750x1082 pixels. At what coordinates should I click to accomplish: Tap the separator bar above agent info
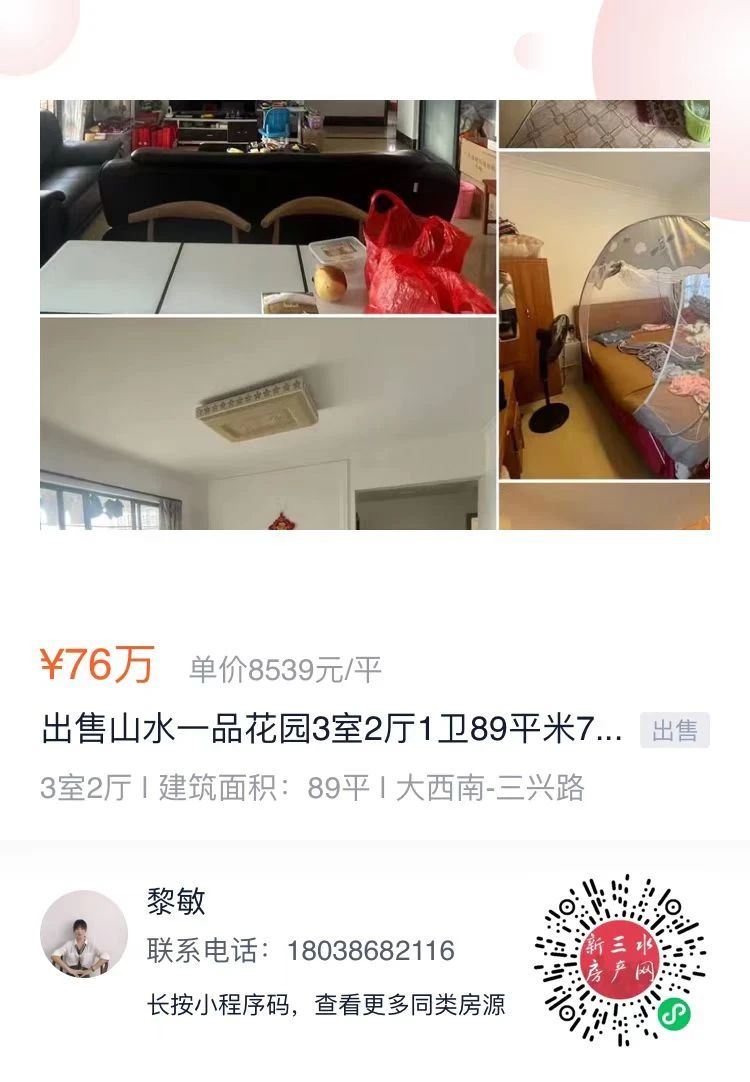pyautogui.click(x=375, y=843)
